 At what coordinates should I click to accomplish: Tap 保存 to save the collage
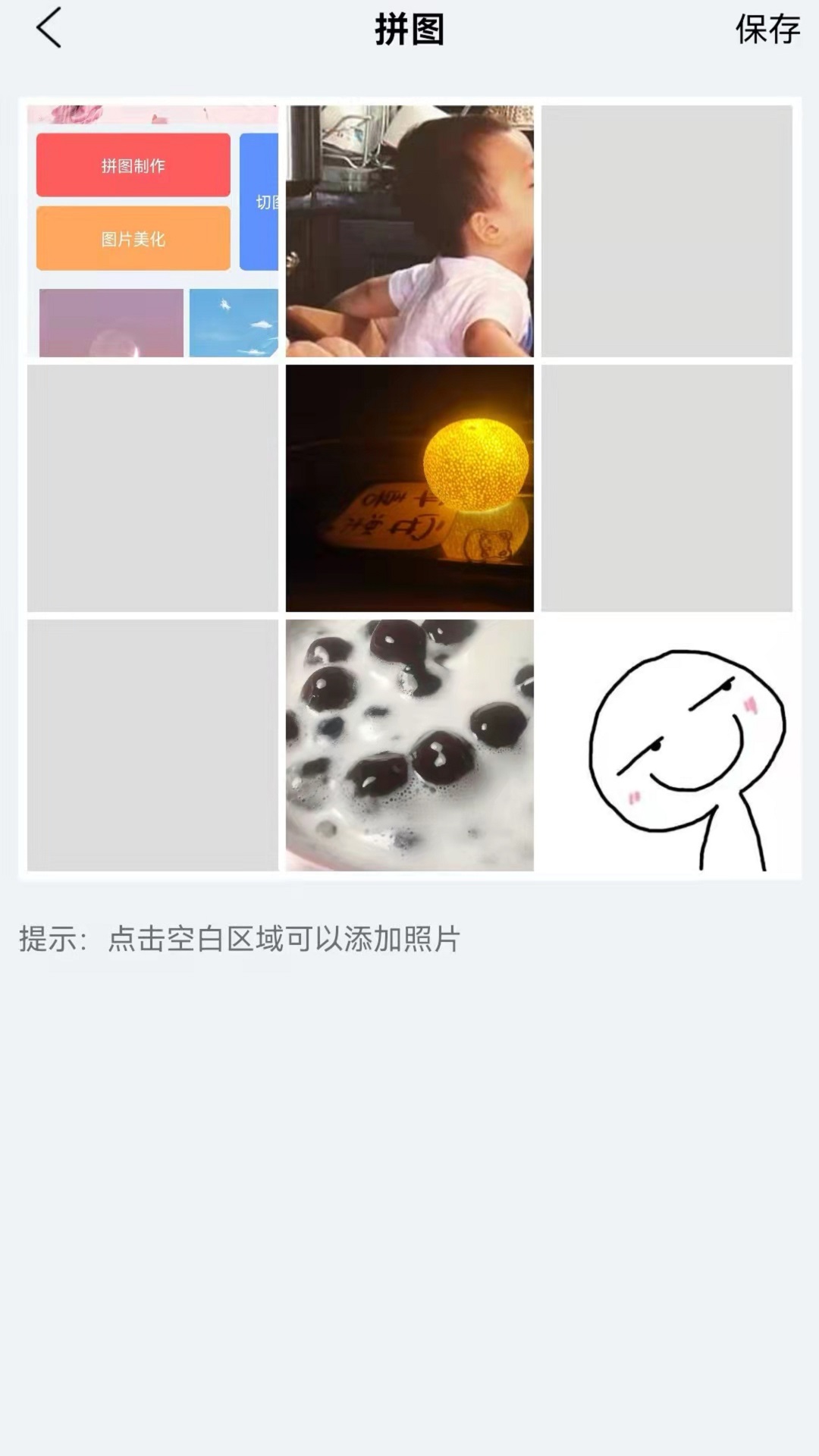click(x=767, y=29)
